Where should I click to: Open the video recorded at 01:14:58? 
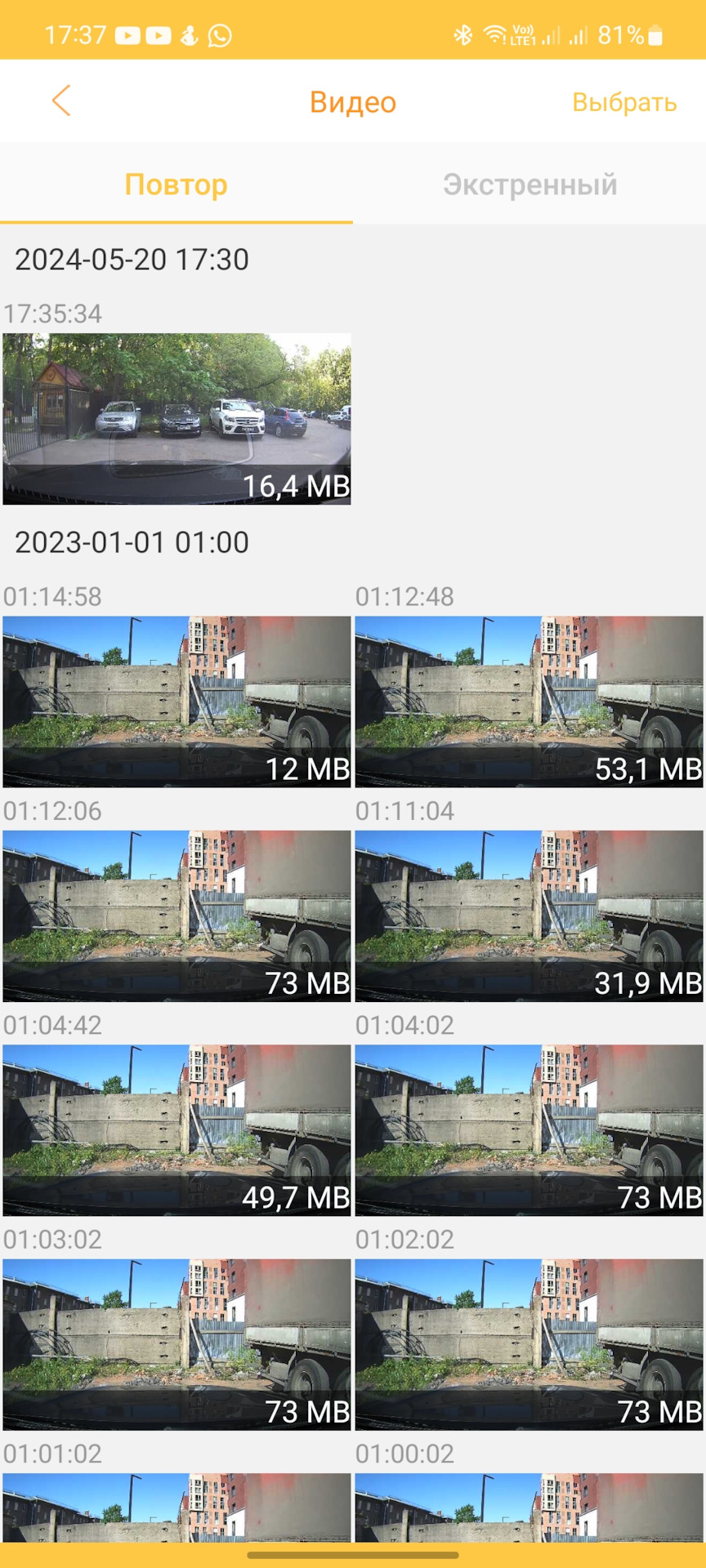click(176, 702)
